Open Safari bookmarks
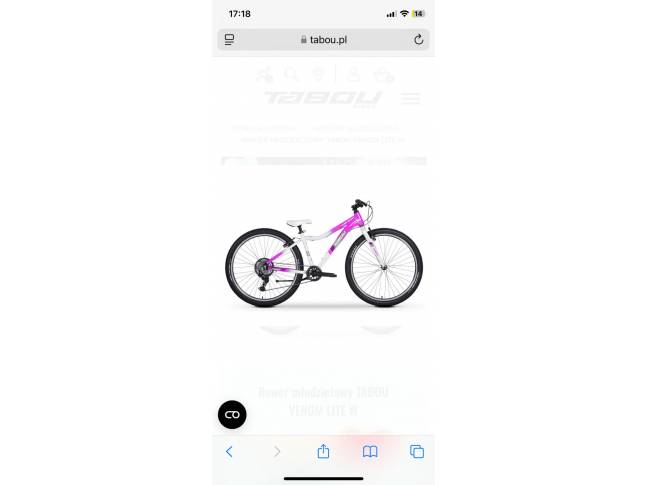This screenshot has width=648, height=485. pyautogui.click(x=370, y=452)
